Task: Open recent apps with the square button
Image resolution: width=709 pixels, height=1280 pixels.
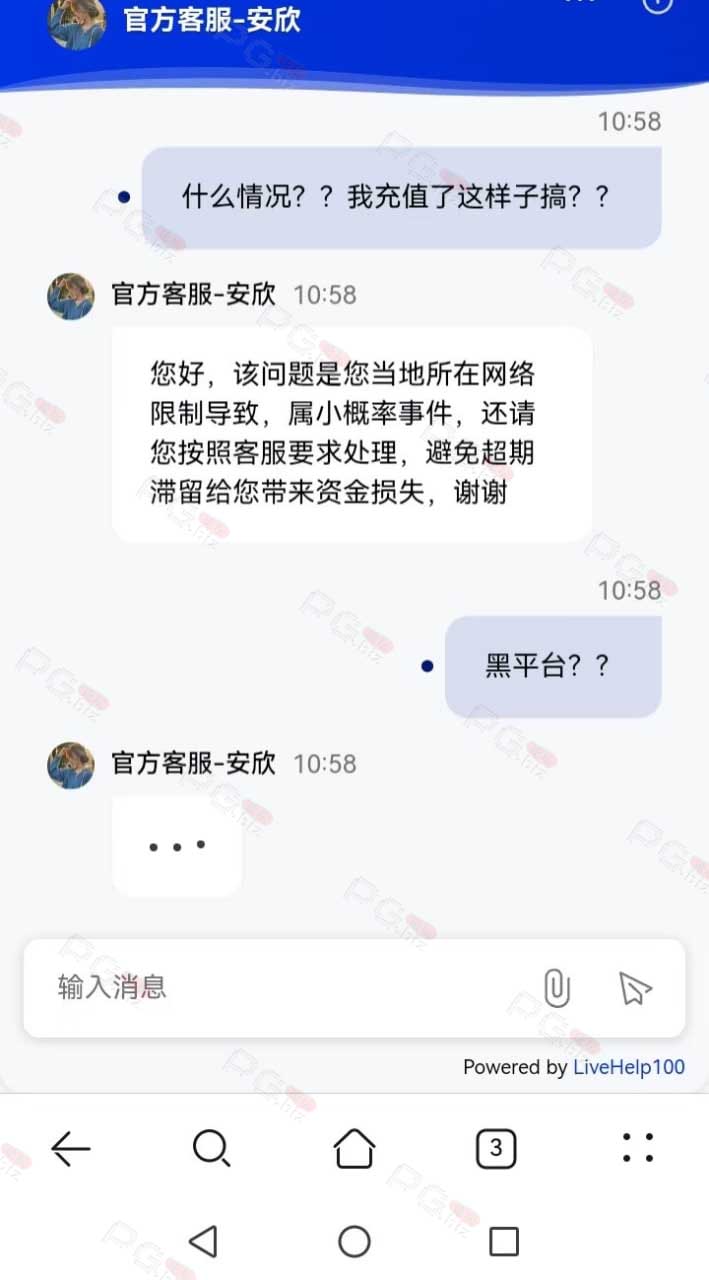Action: pos(504,1242)
